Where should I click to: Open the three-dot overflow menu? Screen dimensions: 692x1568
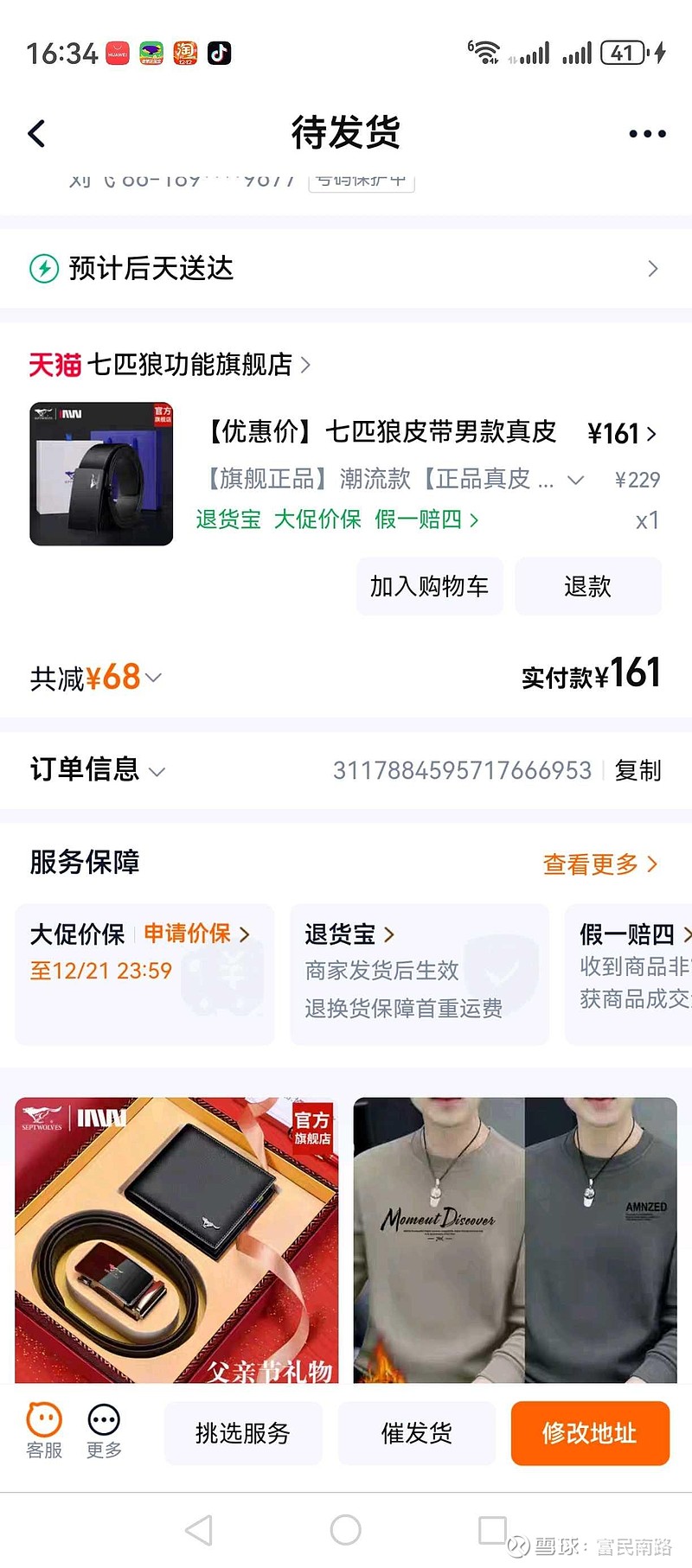click(x=647, y=134)
